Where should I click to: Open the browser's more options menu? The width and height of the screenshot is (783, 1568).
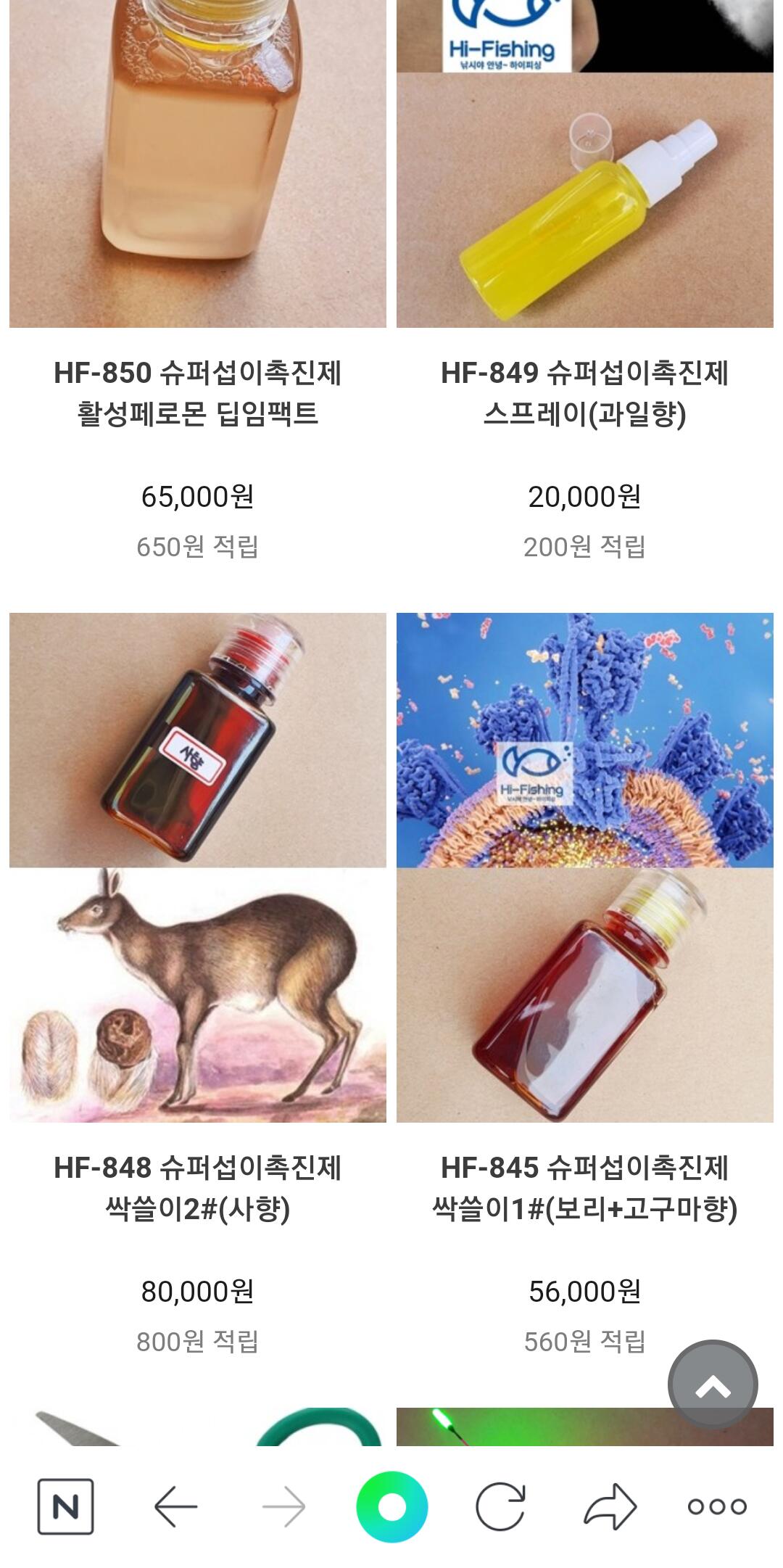[x=717, y=1506]
